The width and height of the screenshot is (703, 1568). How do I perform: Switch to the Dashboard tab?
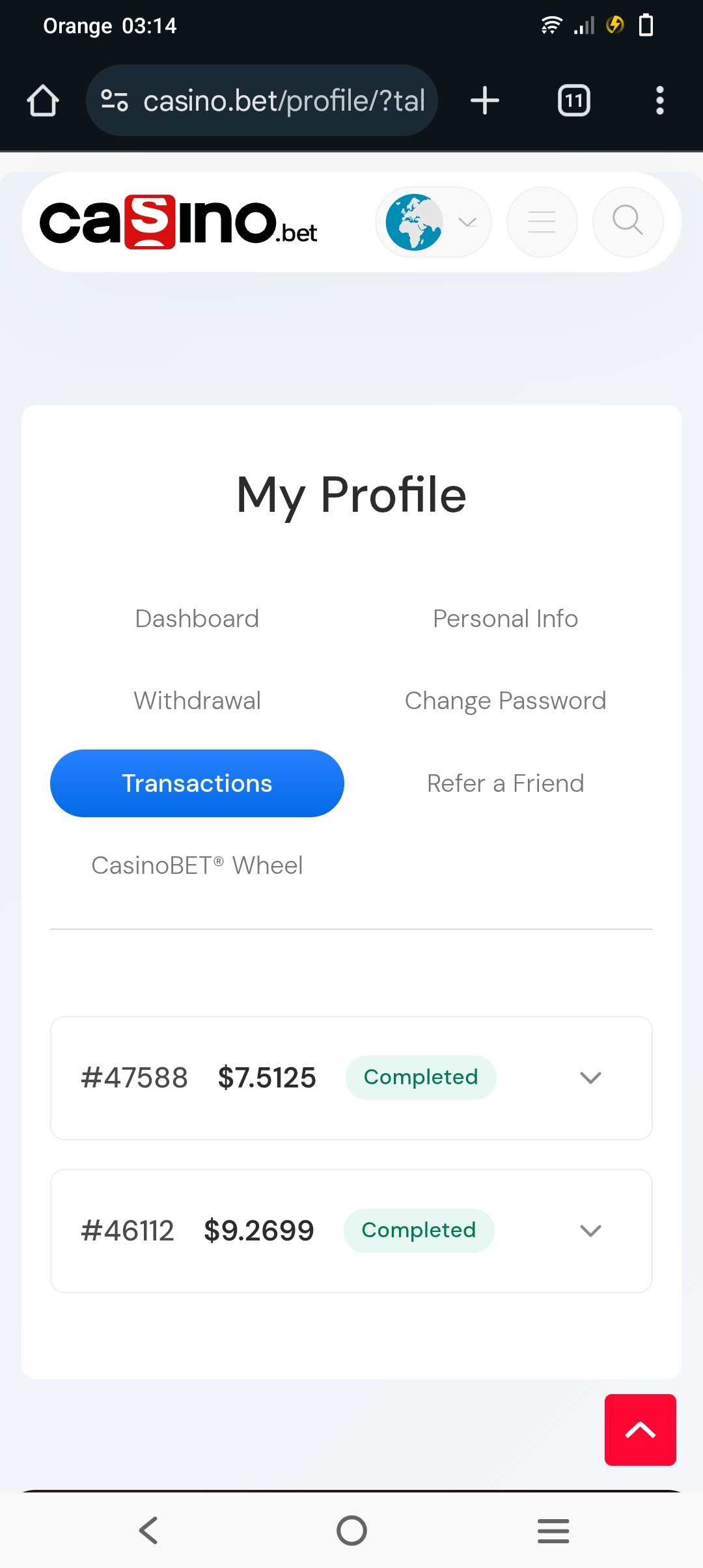pos(197,619)
